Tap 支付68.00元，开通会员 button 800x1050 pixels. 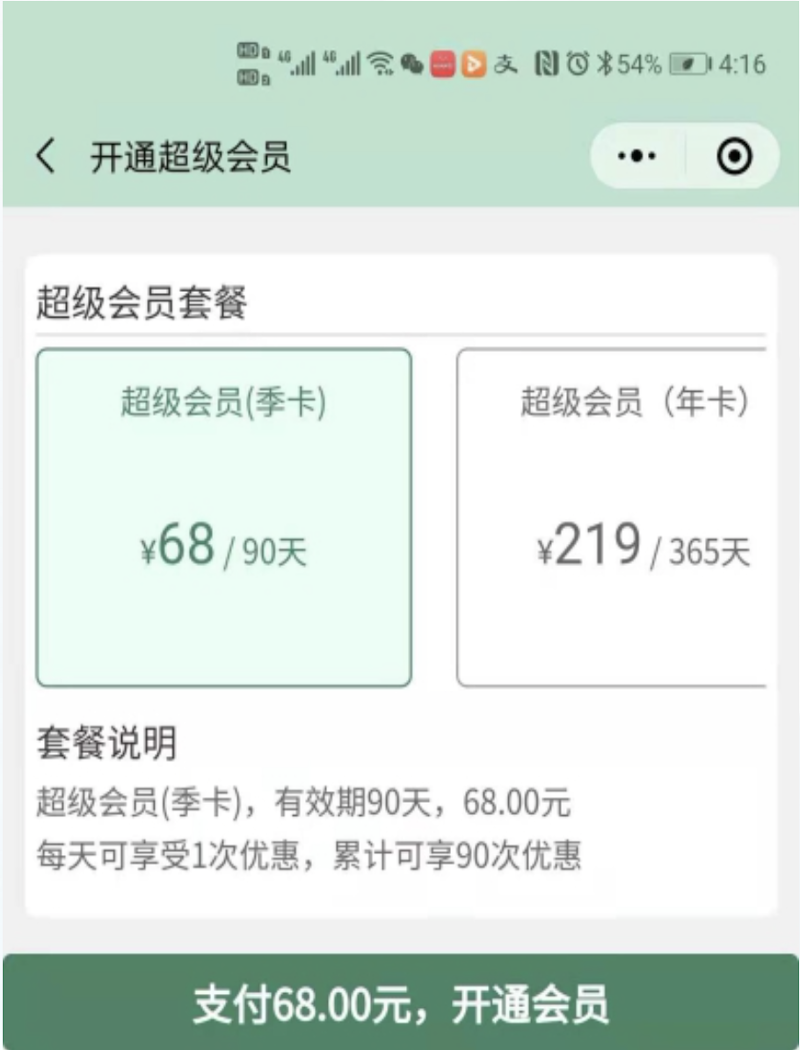400,1003
